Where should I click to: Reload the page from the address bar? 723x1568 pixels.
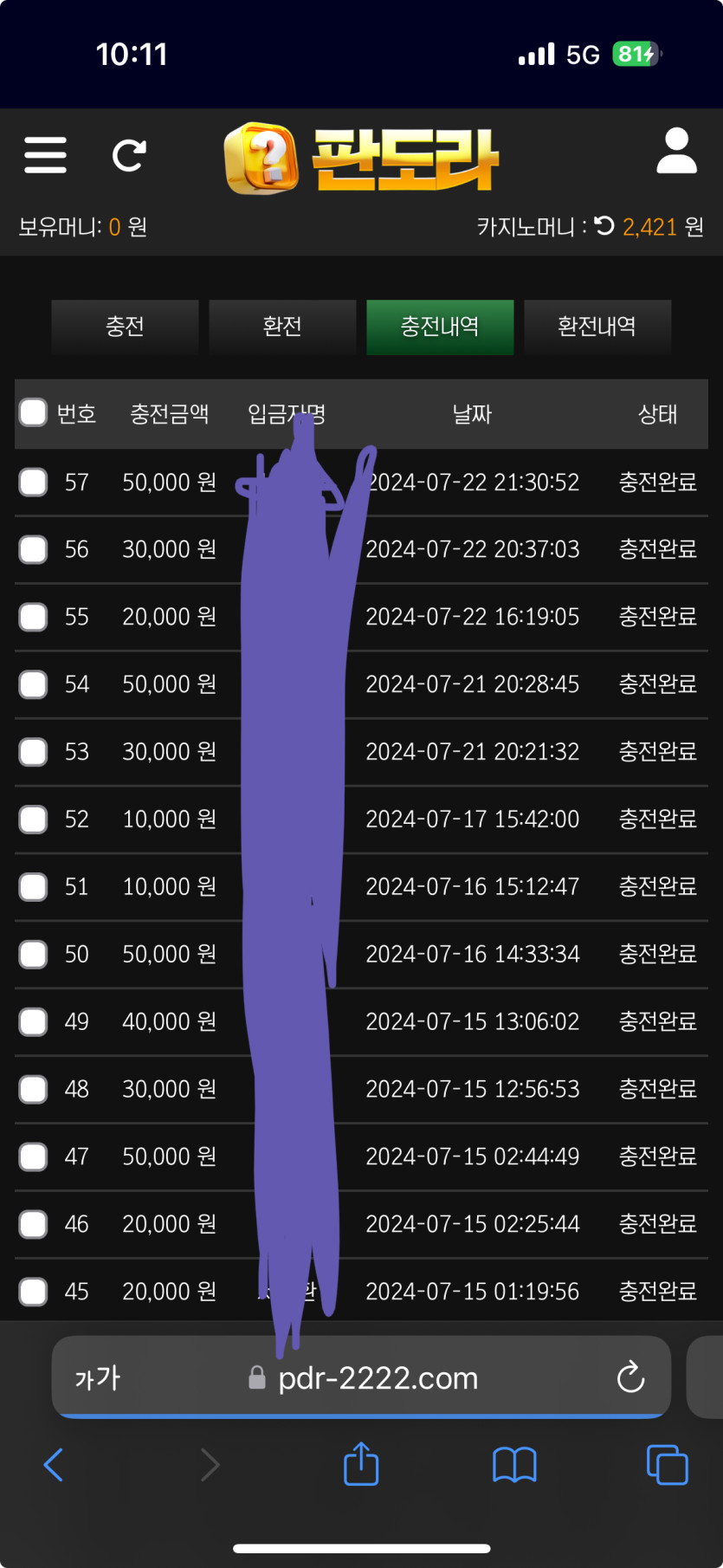[x=630, y=1377]
